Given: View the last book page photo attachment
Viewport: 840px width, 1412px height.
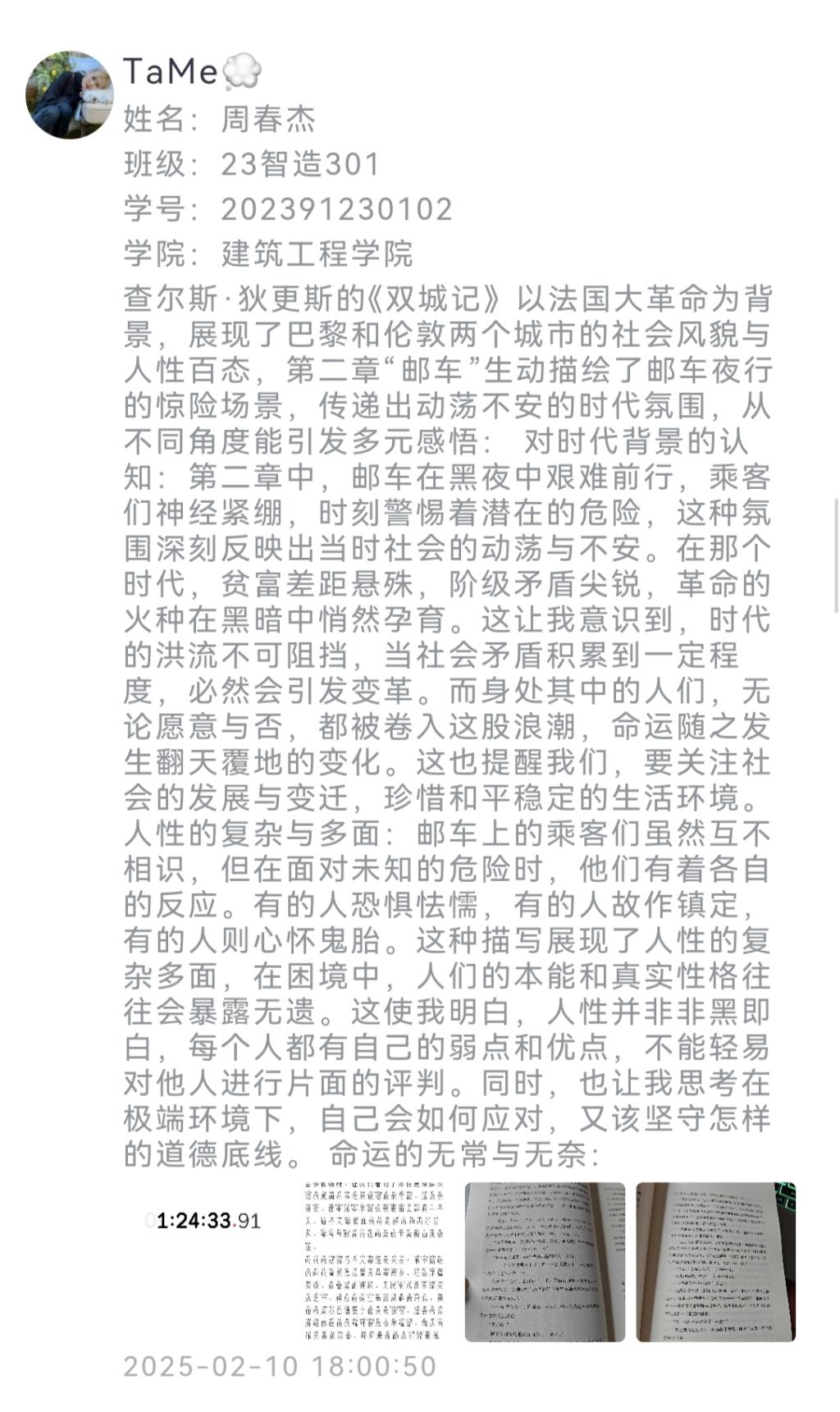Looking at the screenshot, I should 715,1262.
